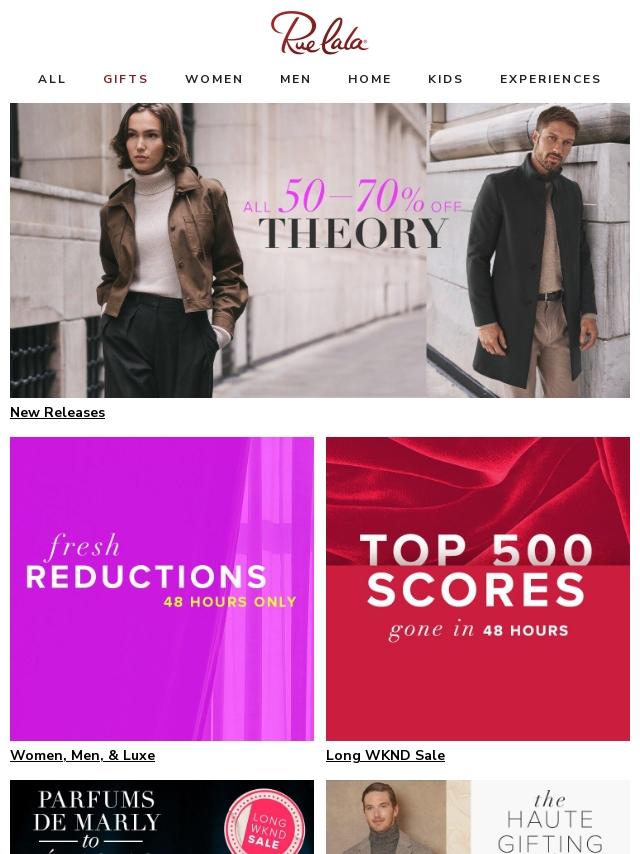Go to the WOMEN section
Screen dimensions: 640x854
coord(214,79)
